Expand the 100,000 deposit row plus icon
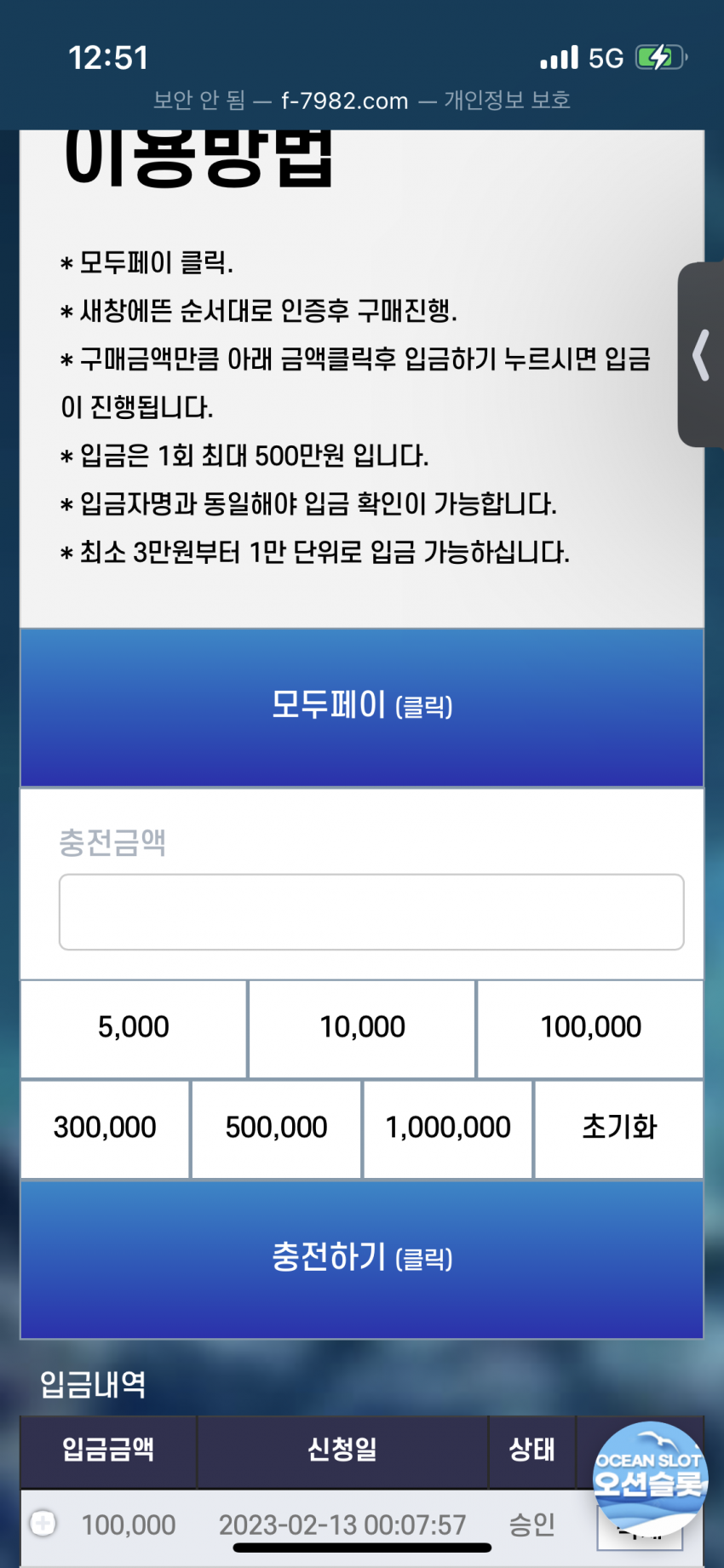 click(x=43, y=1523)
